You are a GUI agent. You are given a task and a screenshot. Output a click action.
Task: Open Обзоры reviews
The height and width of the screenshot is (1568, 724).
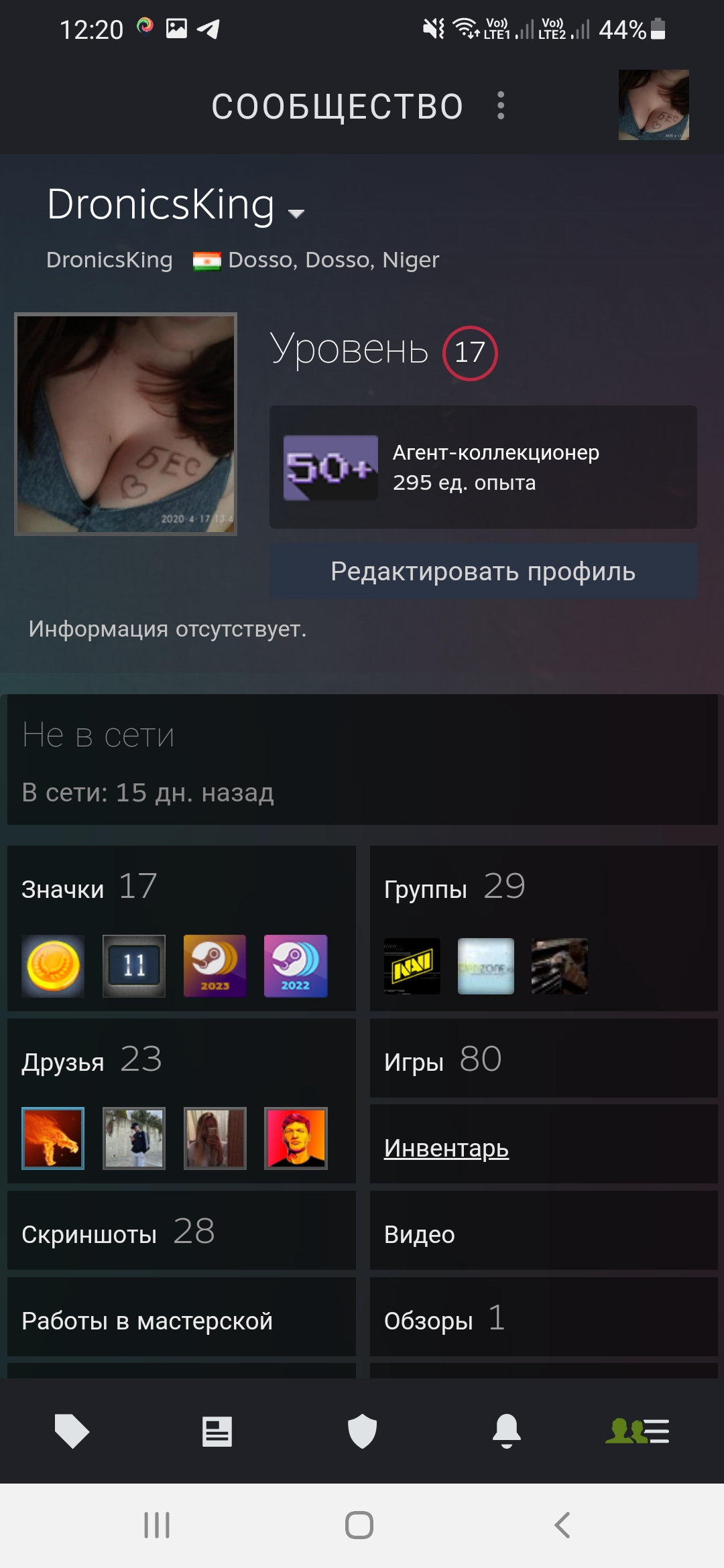pyautogui.click(x=544, y=1317)
